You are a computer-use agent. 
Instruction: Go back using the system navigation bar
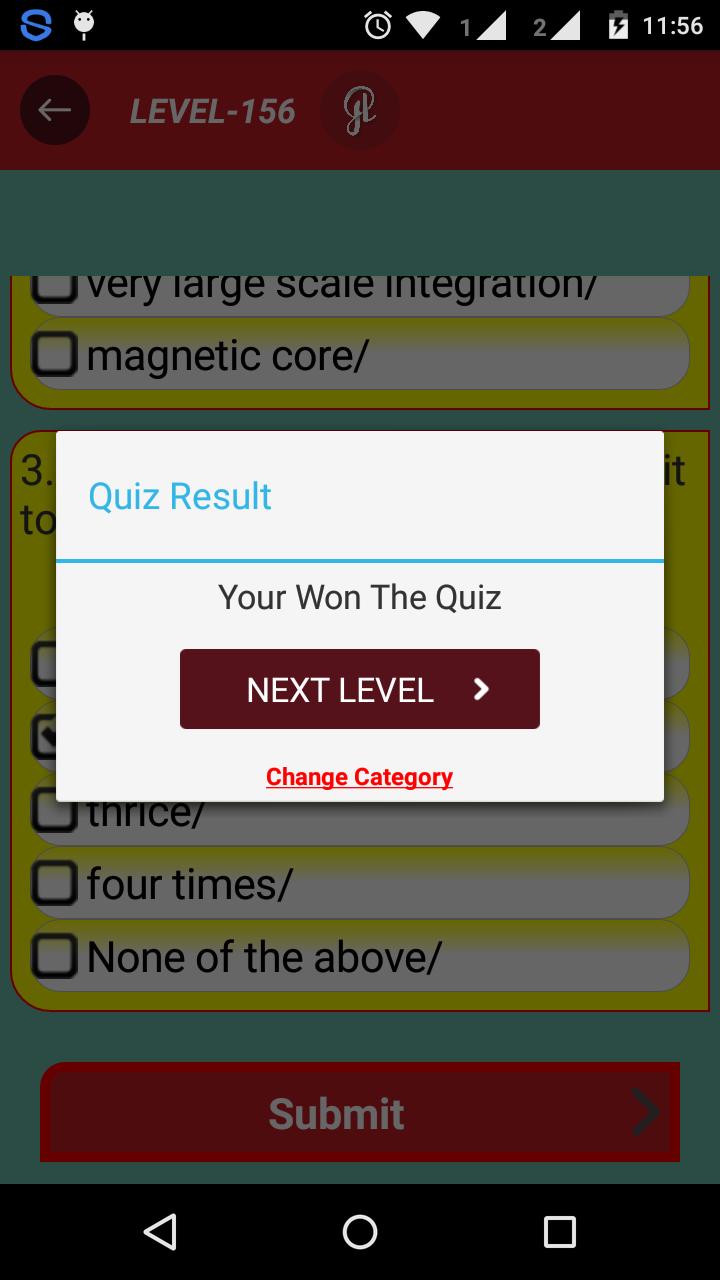(160, 1231)
